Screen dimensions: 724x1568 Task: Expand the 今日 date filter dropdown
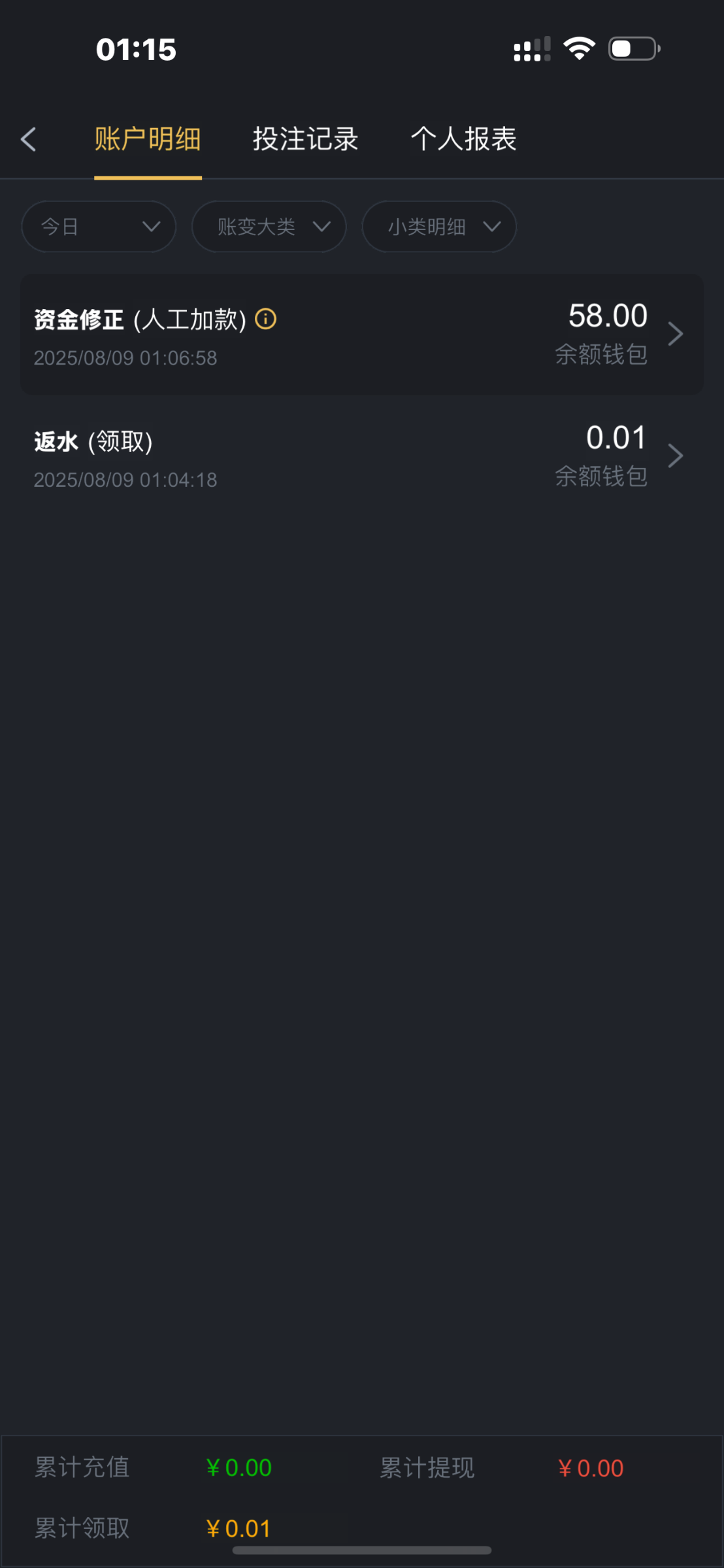click(x=99, y=227)
